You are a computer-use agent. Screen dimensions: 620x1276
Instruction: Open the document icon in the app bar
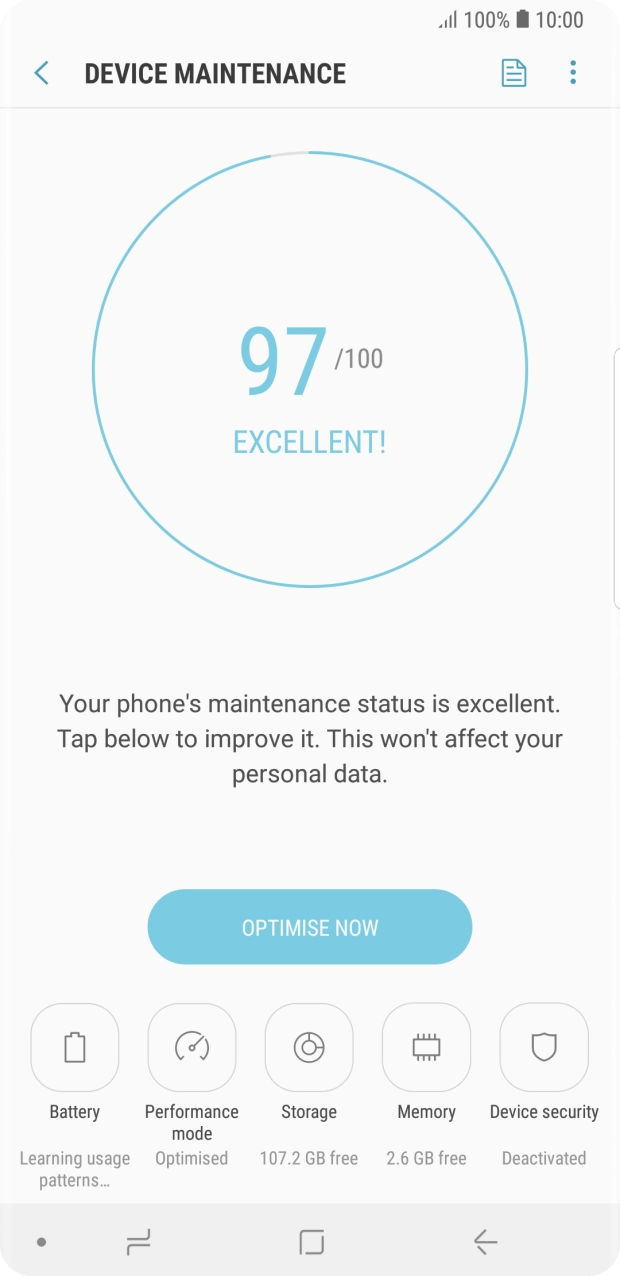tap(513, 73)
